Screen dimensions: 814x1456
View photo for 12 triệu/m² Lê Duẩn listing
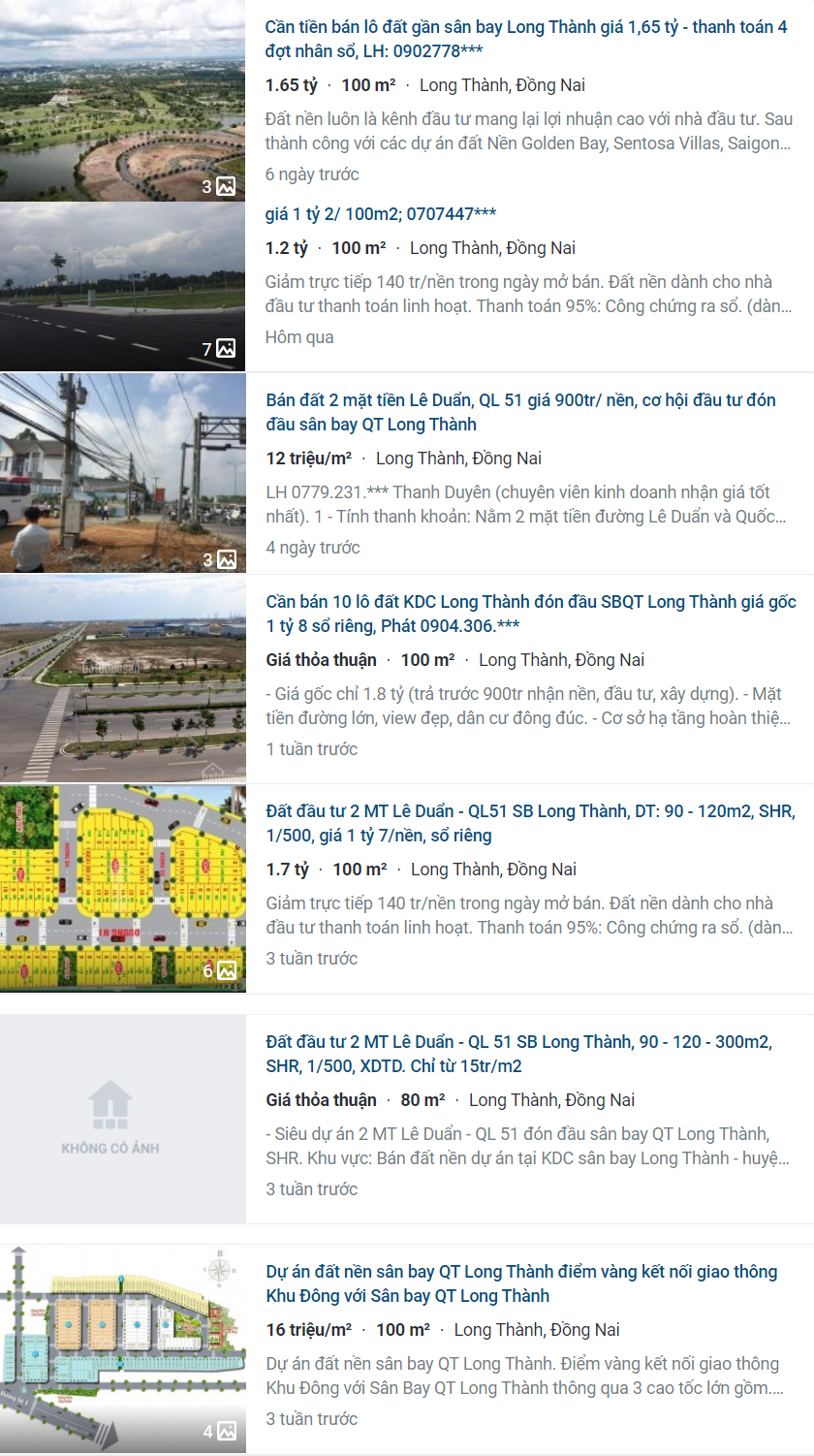[123, 474]
